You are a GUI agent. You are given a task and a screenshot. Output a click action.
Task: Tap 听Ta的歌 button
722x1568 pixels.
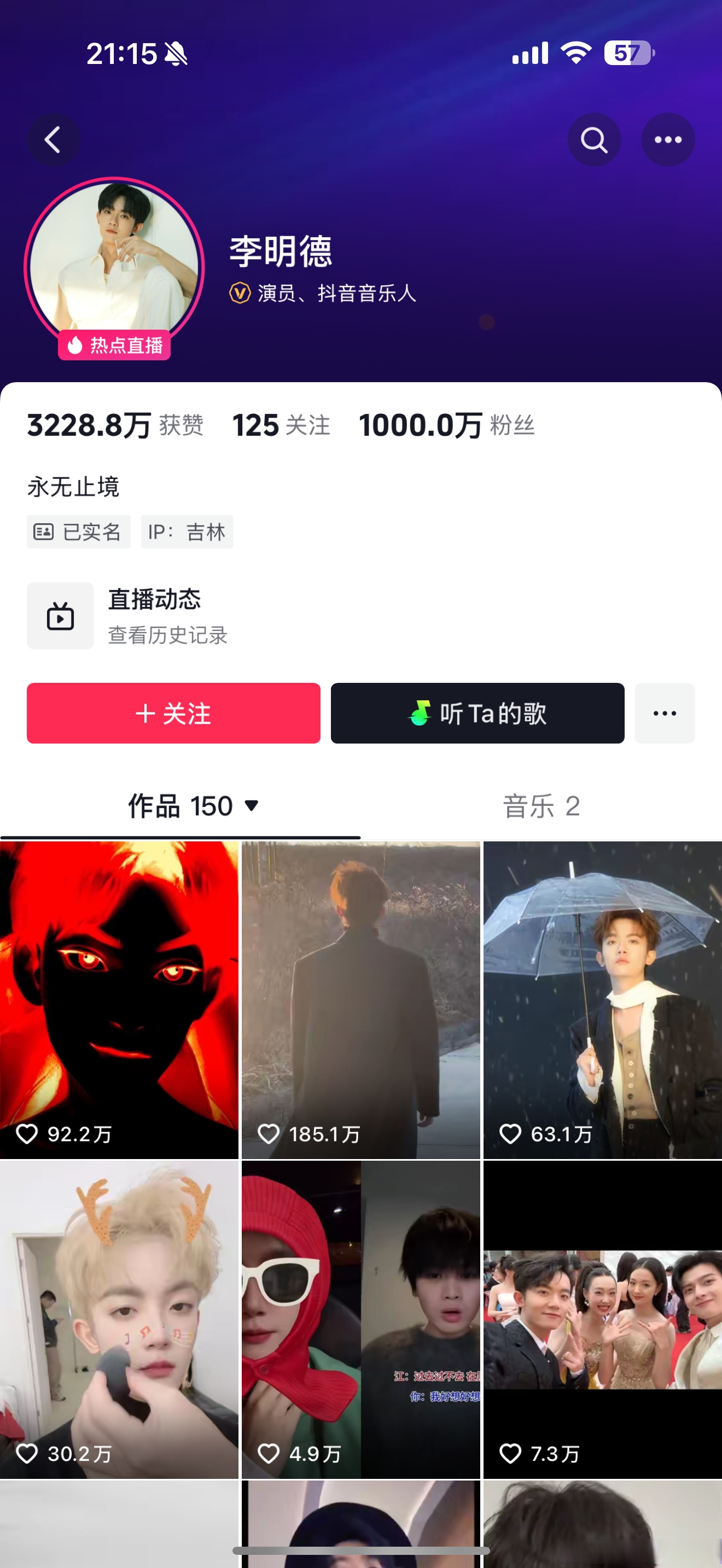point(478,713)
